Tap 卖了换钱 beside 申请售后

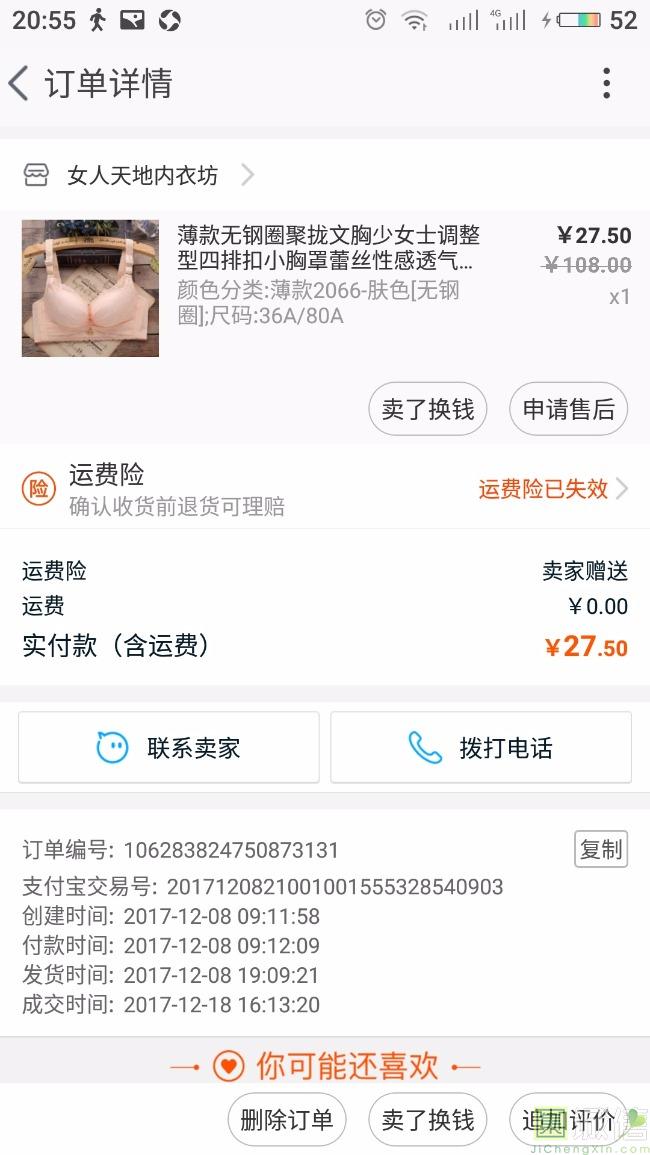[x=428, y=409]
